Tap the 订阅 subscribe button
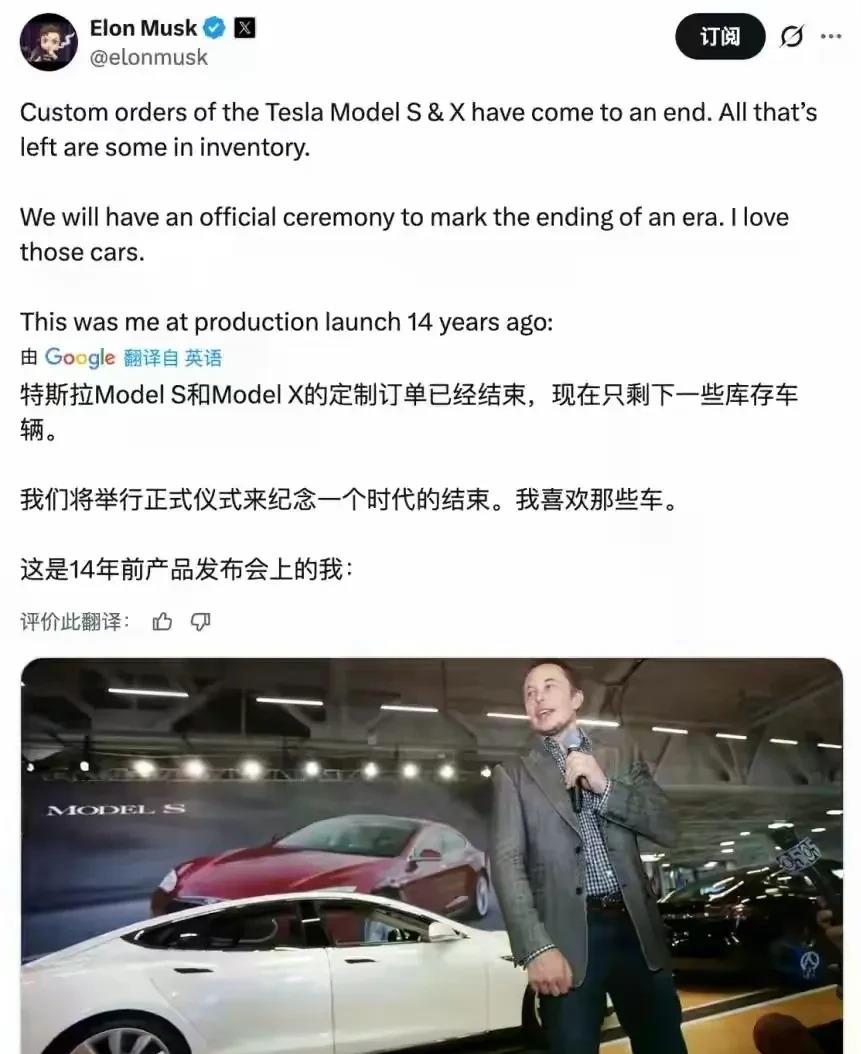This screenshot has height=1054, width=861. tap(720, 37)
